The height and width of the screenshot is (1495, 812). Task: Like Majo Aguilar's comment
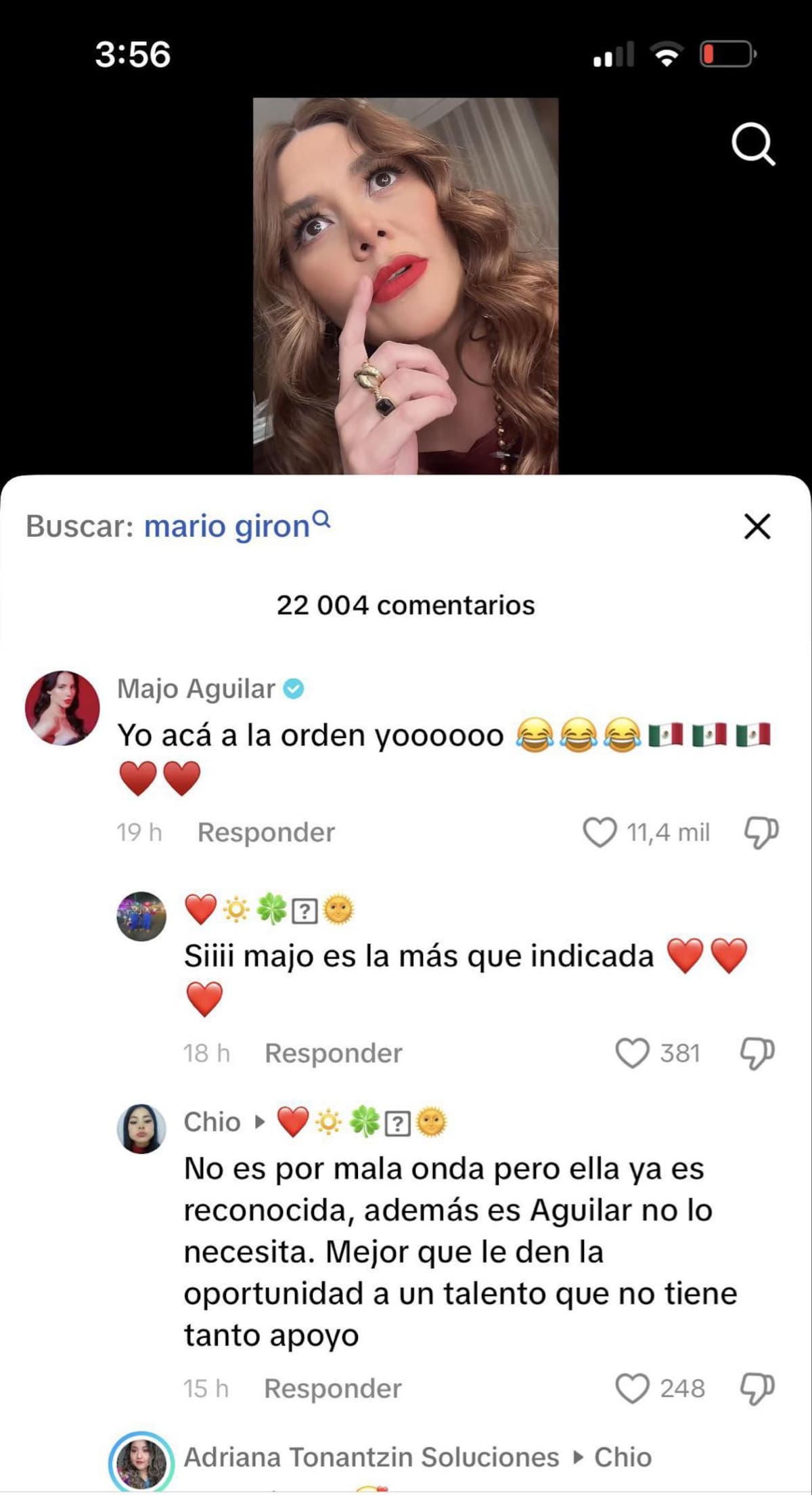click(600, 832)
